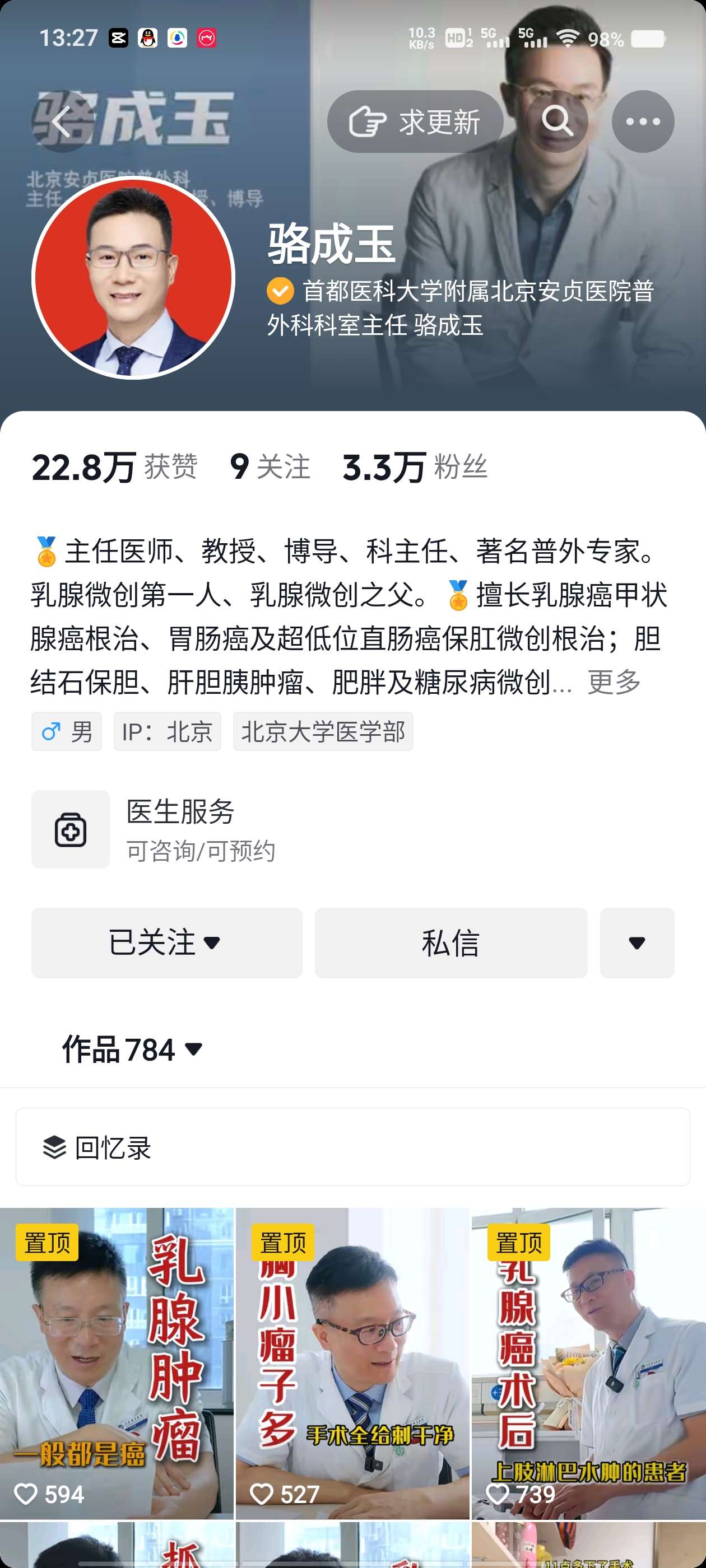Image resolution: width=706 pixels, height=1568 pixels.
Task: Open the 粉丝 followers count
Action: click(x=415, y=468)
